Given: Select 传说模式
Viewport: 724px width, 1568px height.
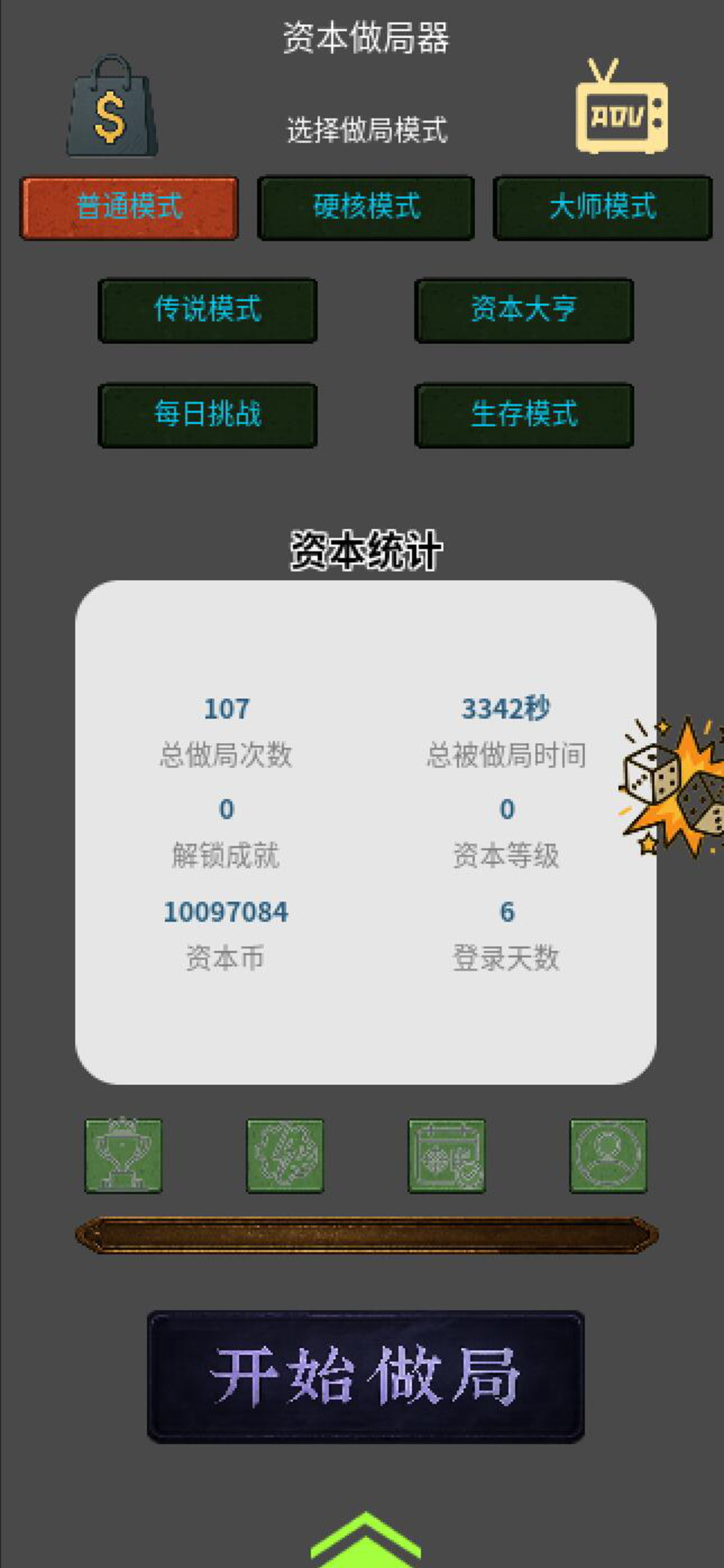Looking at the screenshot, I should pos(208,311).
